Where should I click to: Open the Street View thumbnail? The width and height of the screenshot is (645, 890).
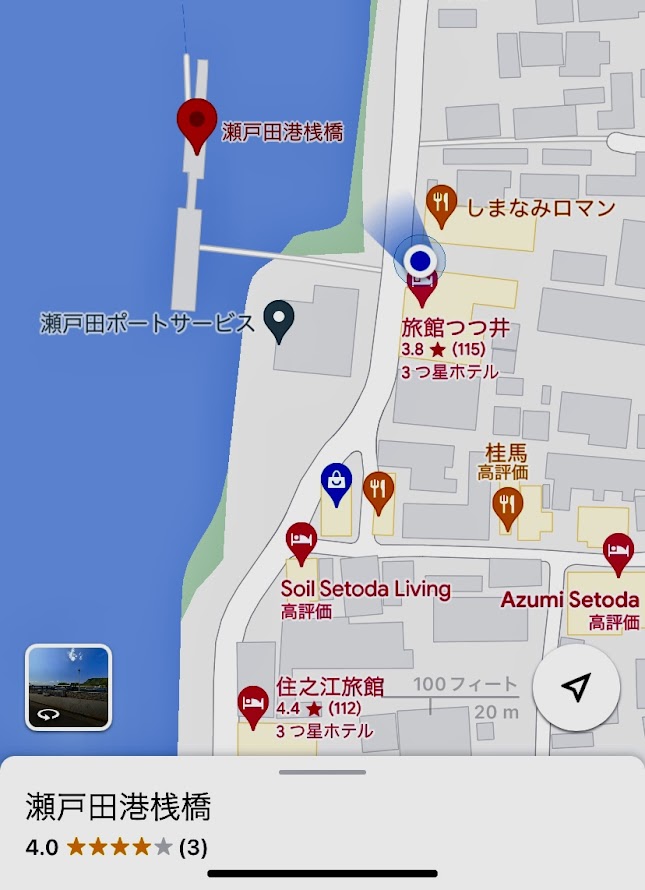[x=68, y=687]
